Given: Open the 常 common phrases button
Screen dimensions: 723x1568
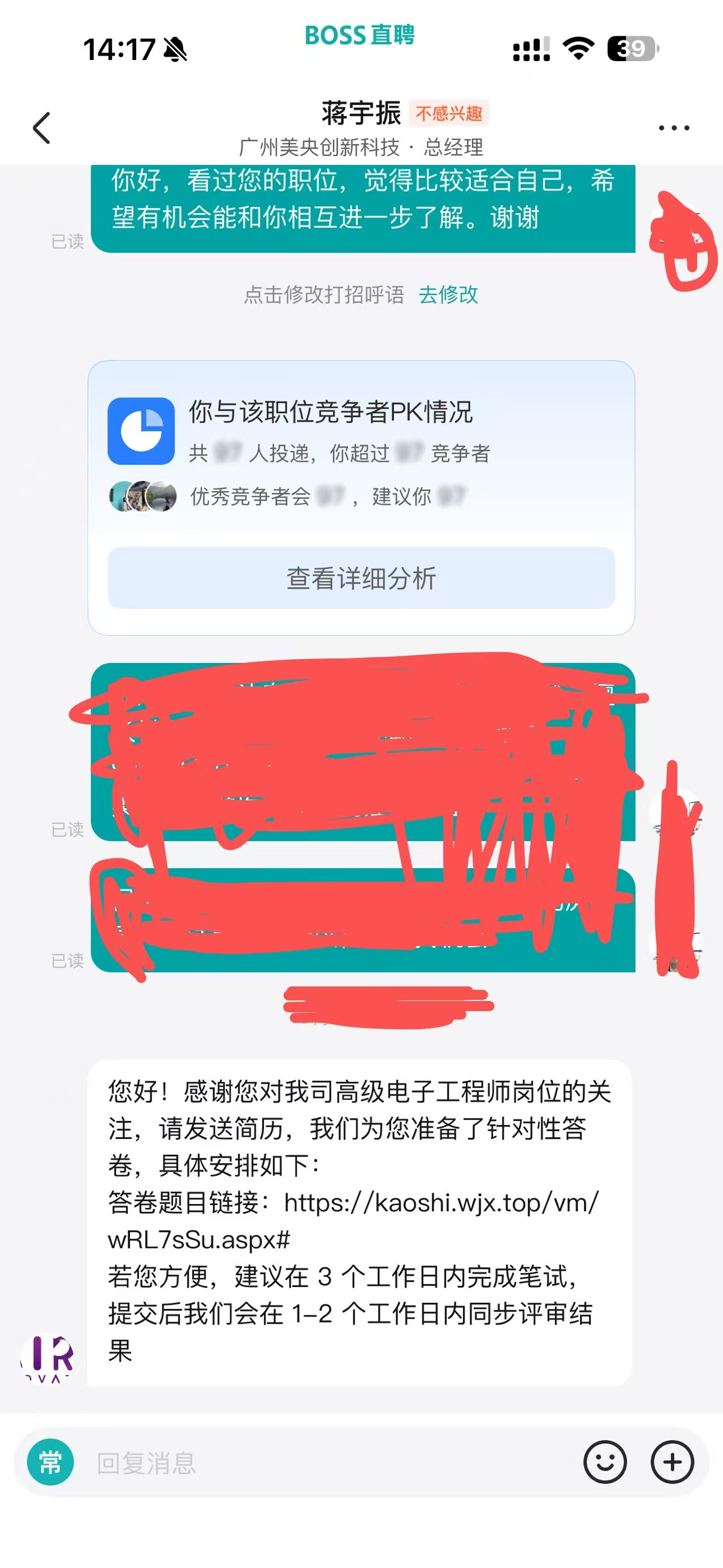Looking at the screenshot, I should coord(50,1462).
